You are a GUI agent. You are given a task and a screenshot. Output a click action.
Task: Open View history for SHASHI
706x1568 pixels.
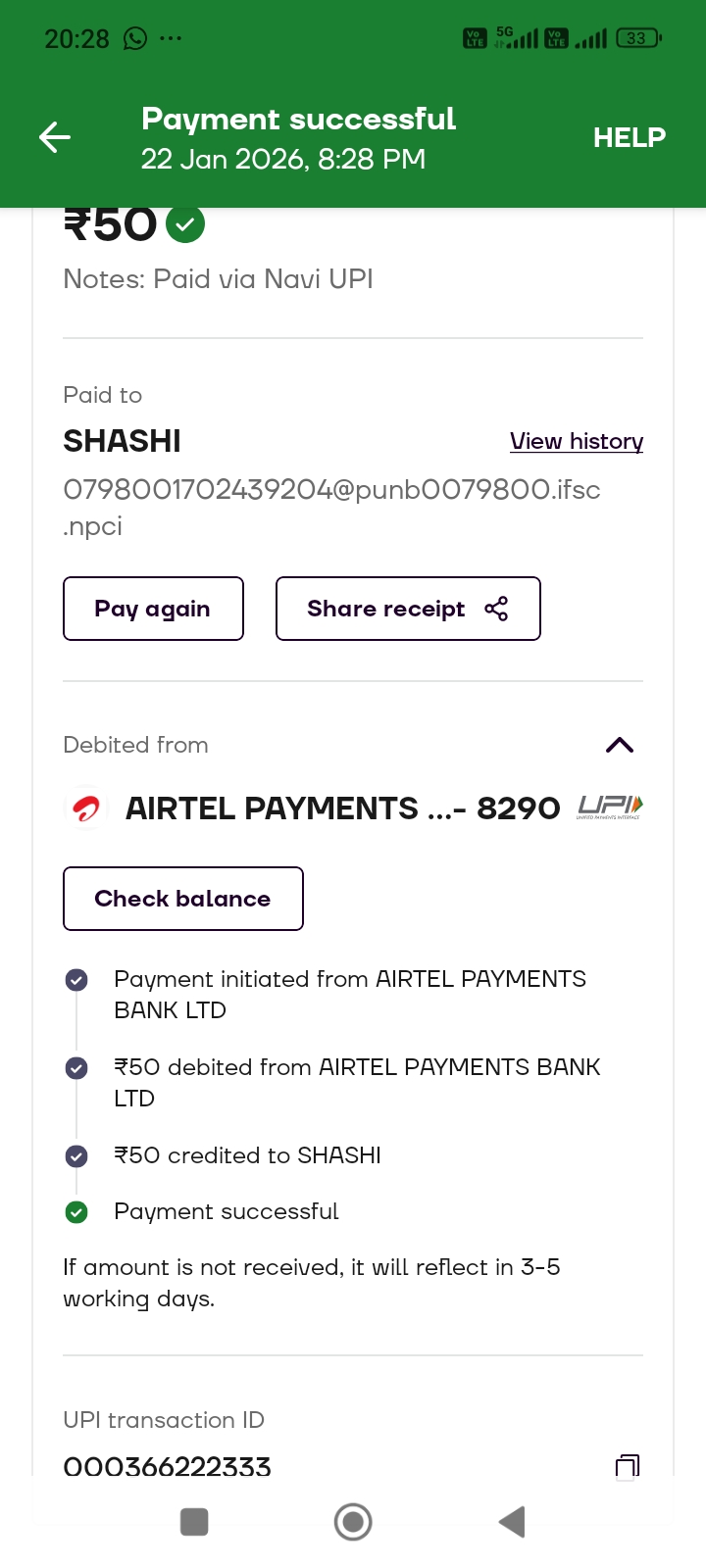click(576, 441)
